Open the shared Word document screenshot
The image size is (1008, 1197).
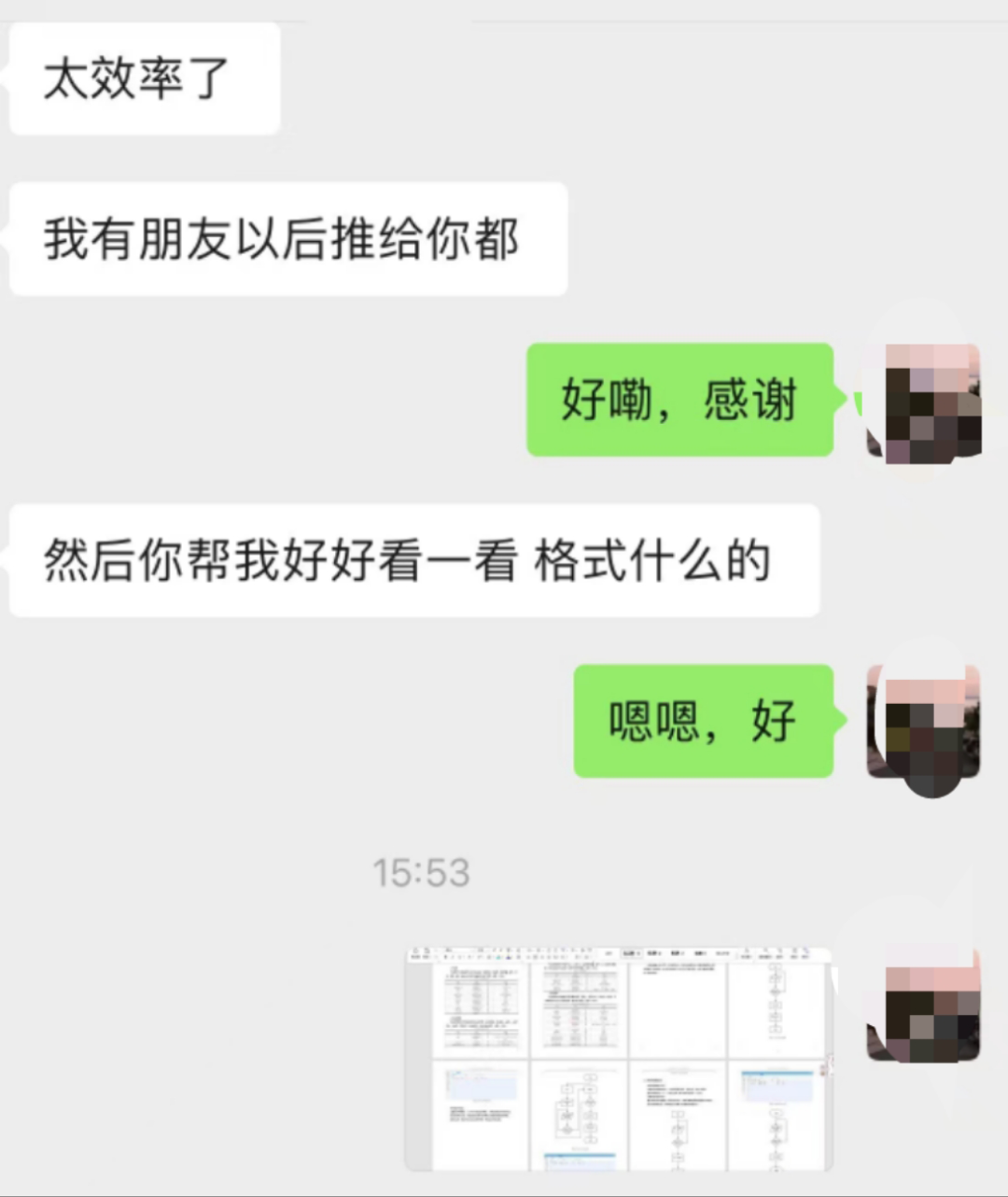pos(616,1055)
